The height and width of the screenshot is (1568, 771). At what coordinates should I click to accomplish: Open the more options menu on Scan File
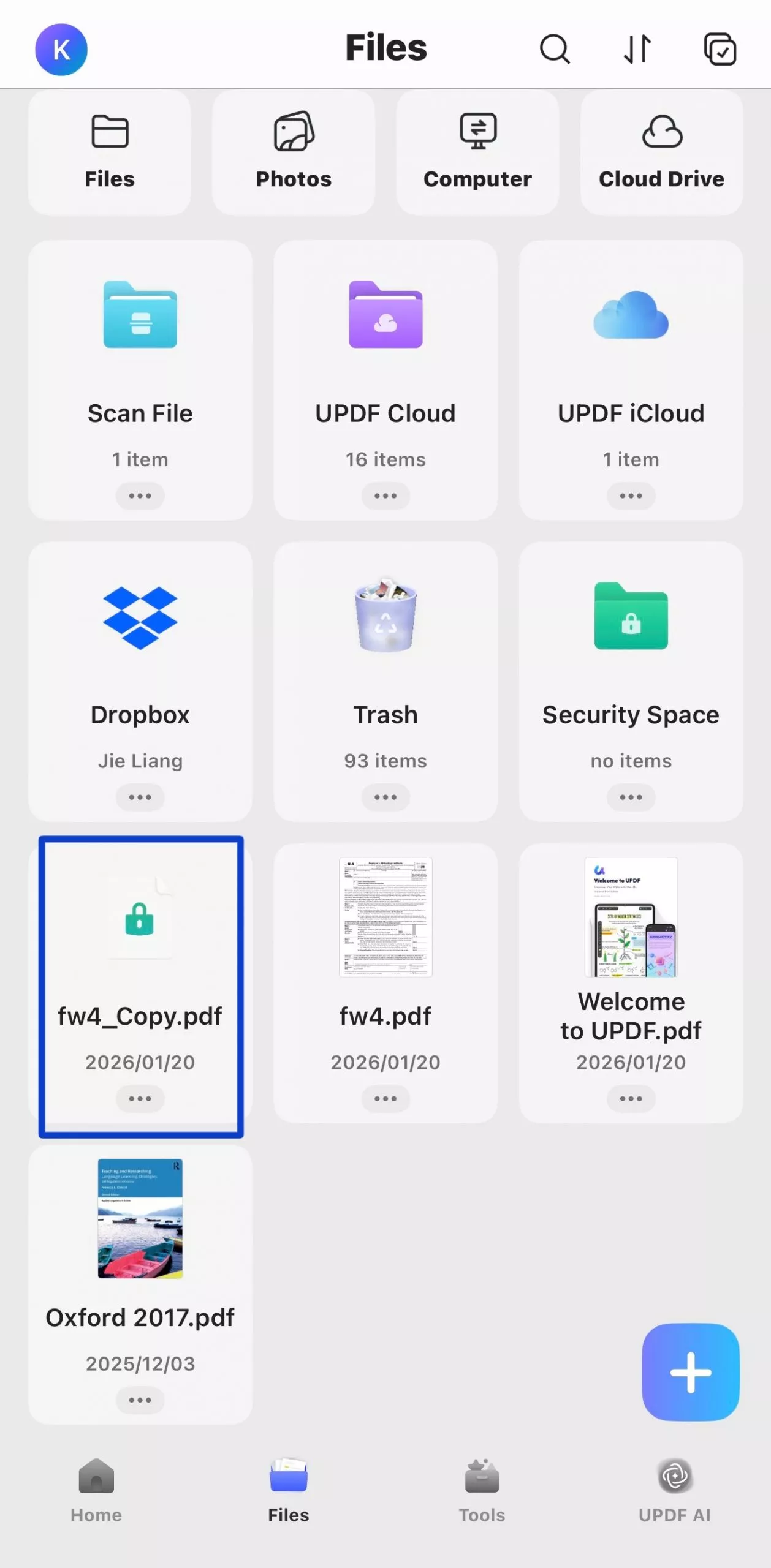pos(140,496)
